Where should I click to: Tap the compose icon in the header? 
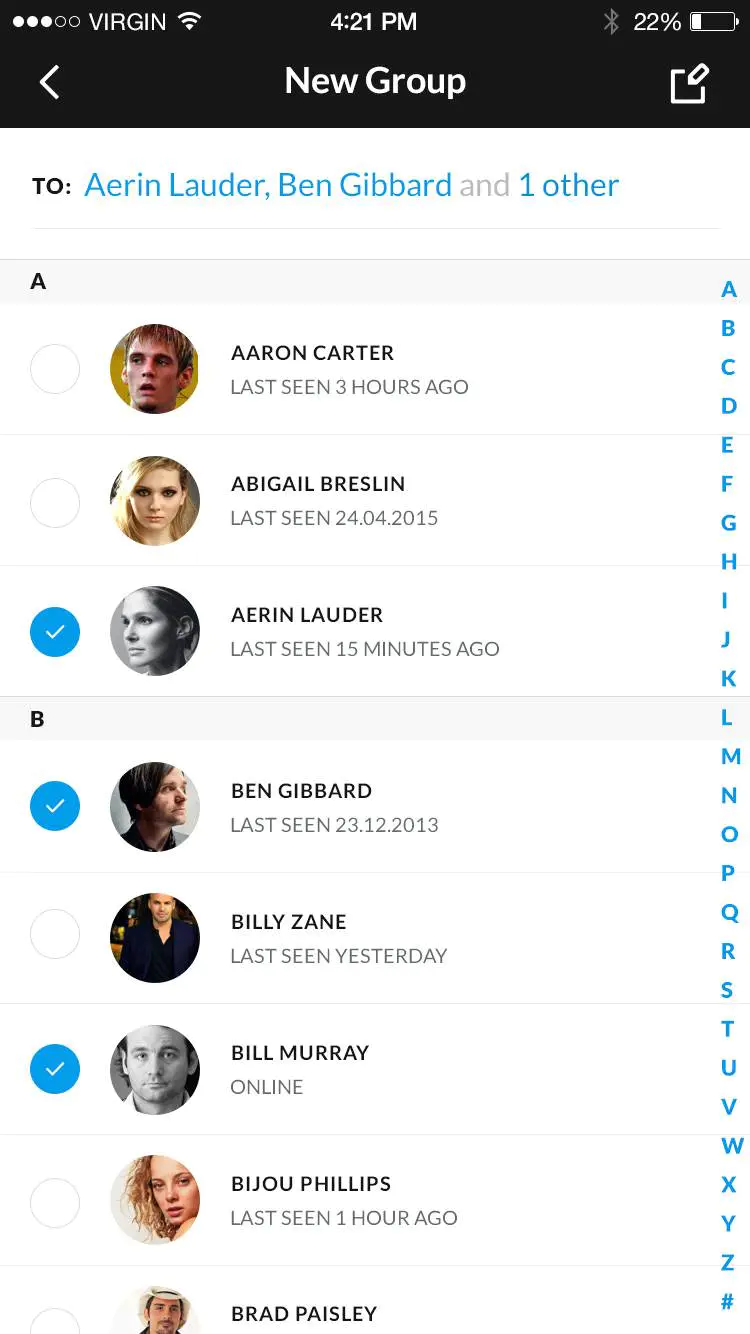689,83
